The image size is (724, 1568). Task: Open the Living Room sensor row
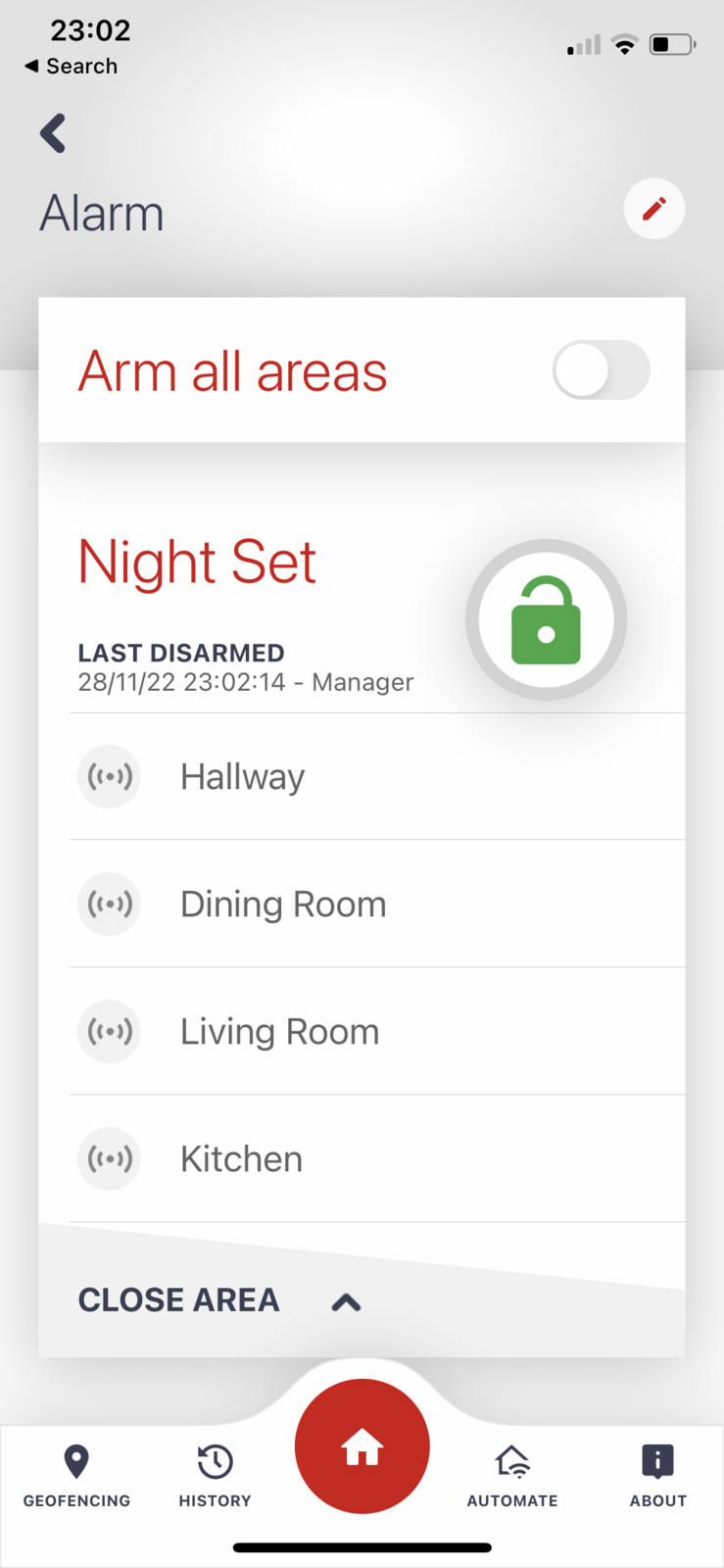376,1032
